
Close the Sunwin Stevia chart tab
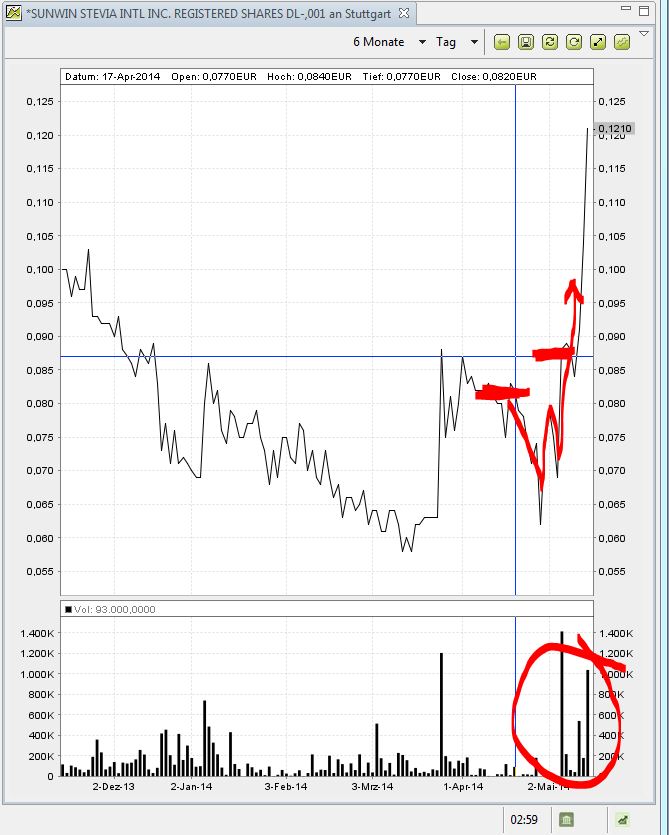[x=403, y=14]
